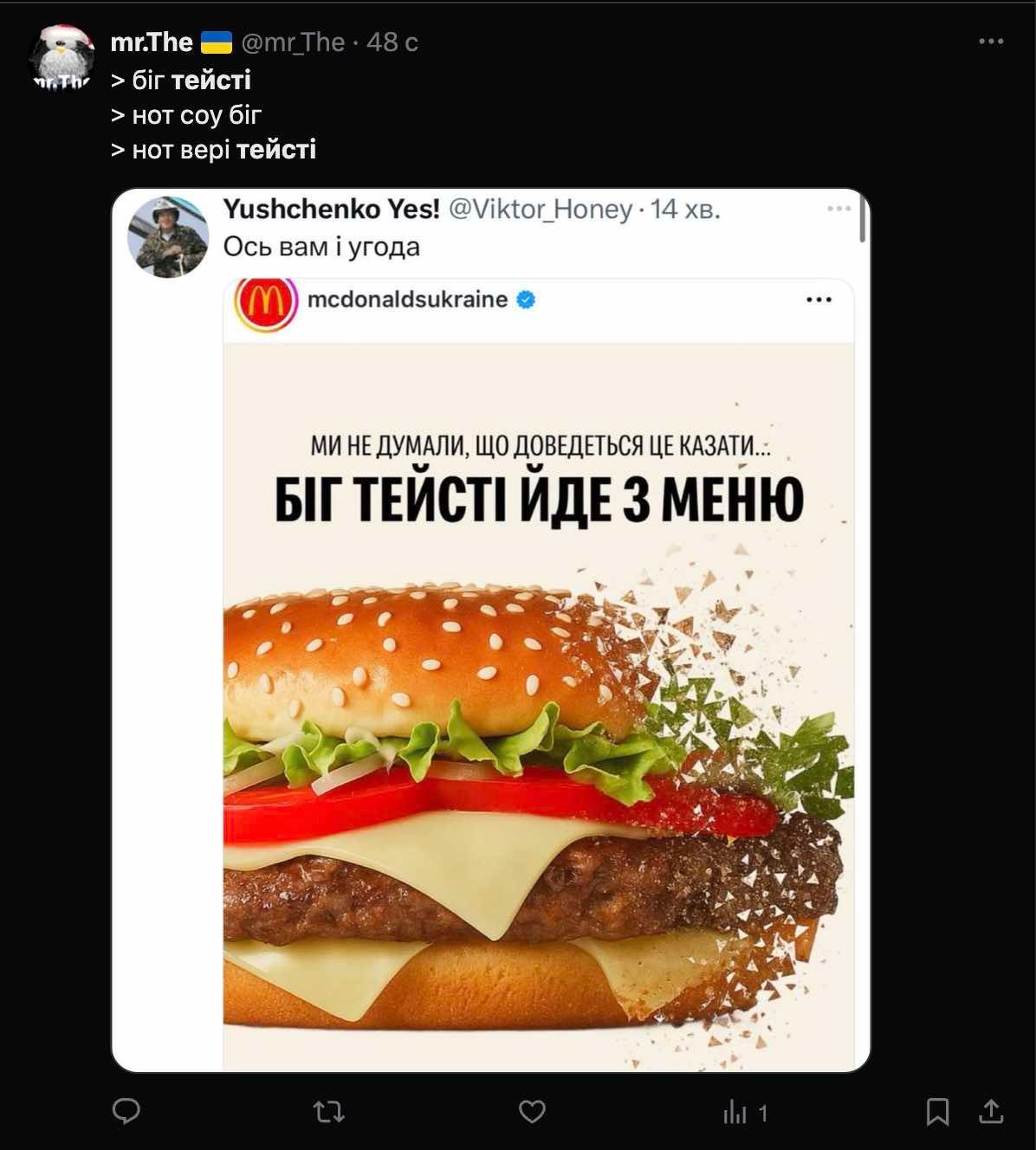Share the tweet

click(991, 1111)
